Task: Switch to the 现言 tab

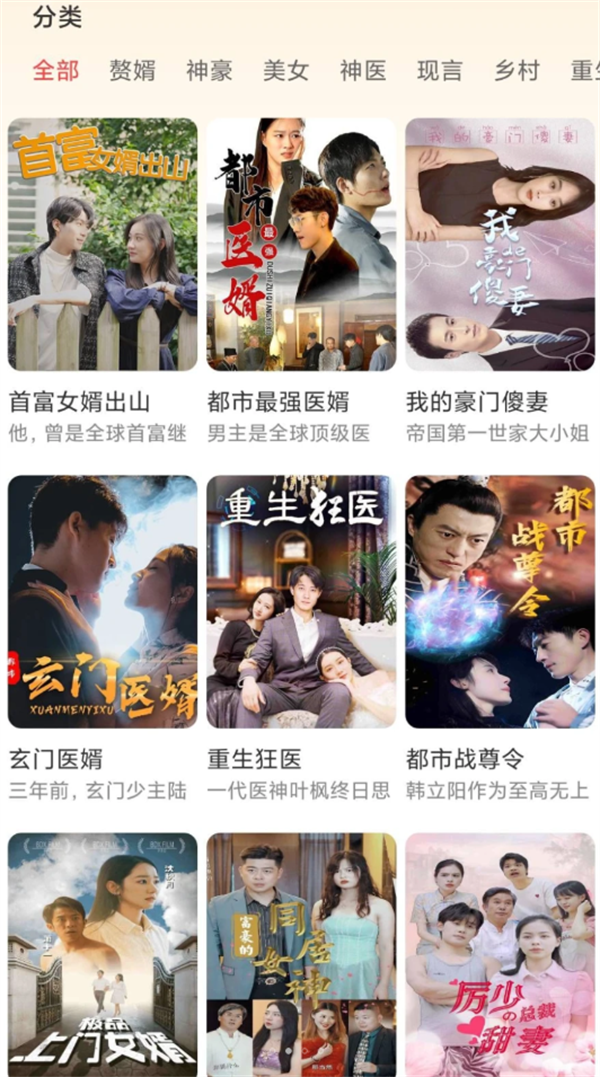Action: click(440, 71)
